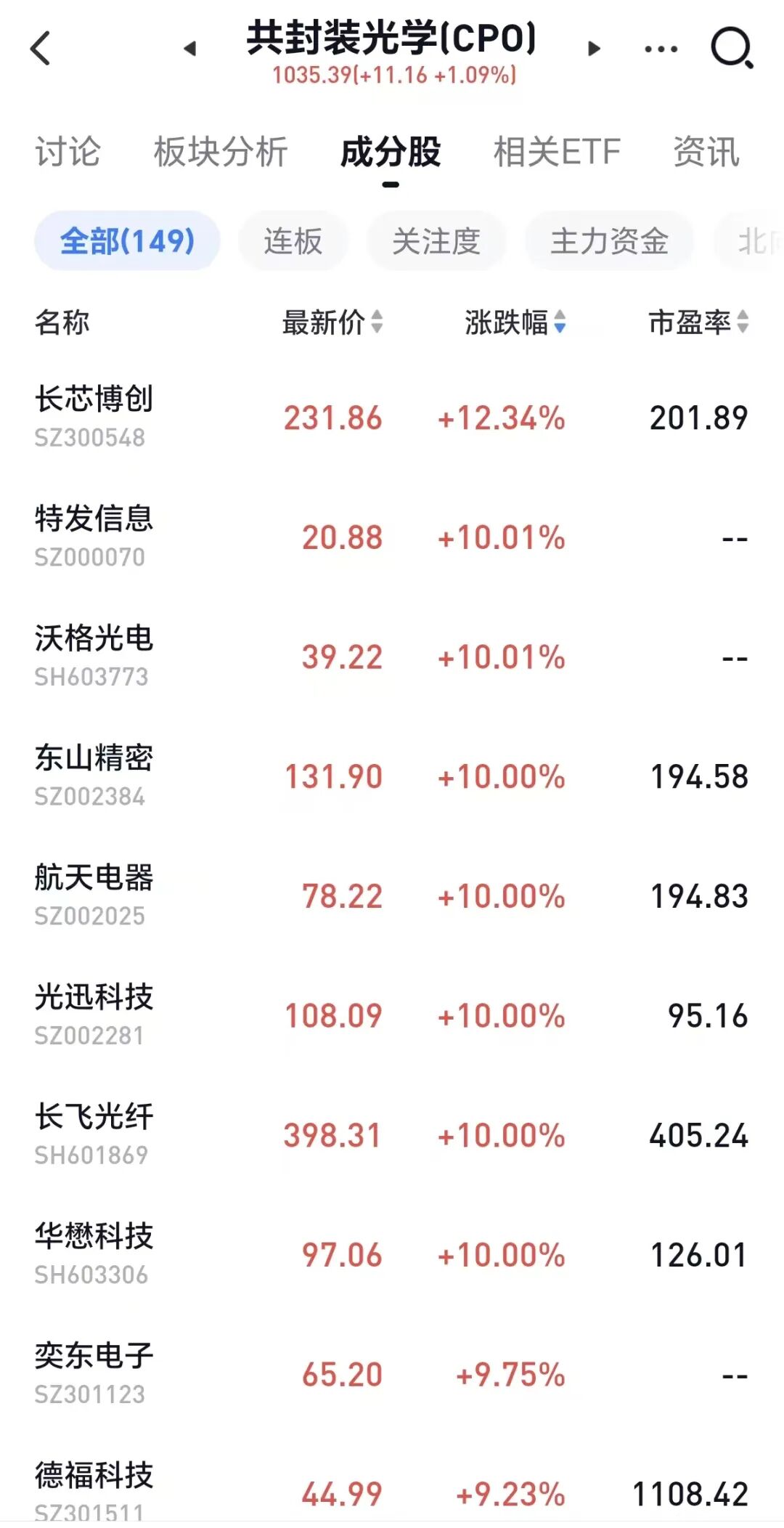Image resolution: width=784 pixels, height=1528 pixels.
Task: Switch to the 相关ETF tab
Action: click(x=557, y=153)
